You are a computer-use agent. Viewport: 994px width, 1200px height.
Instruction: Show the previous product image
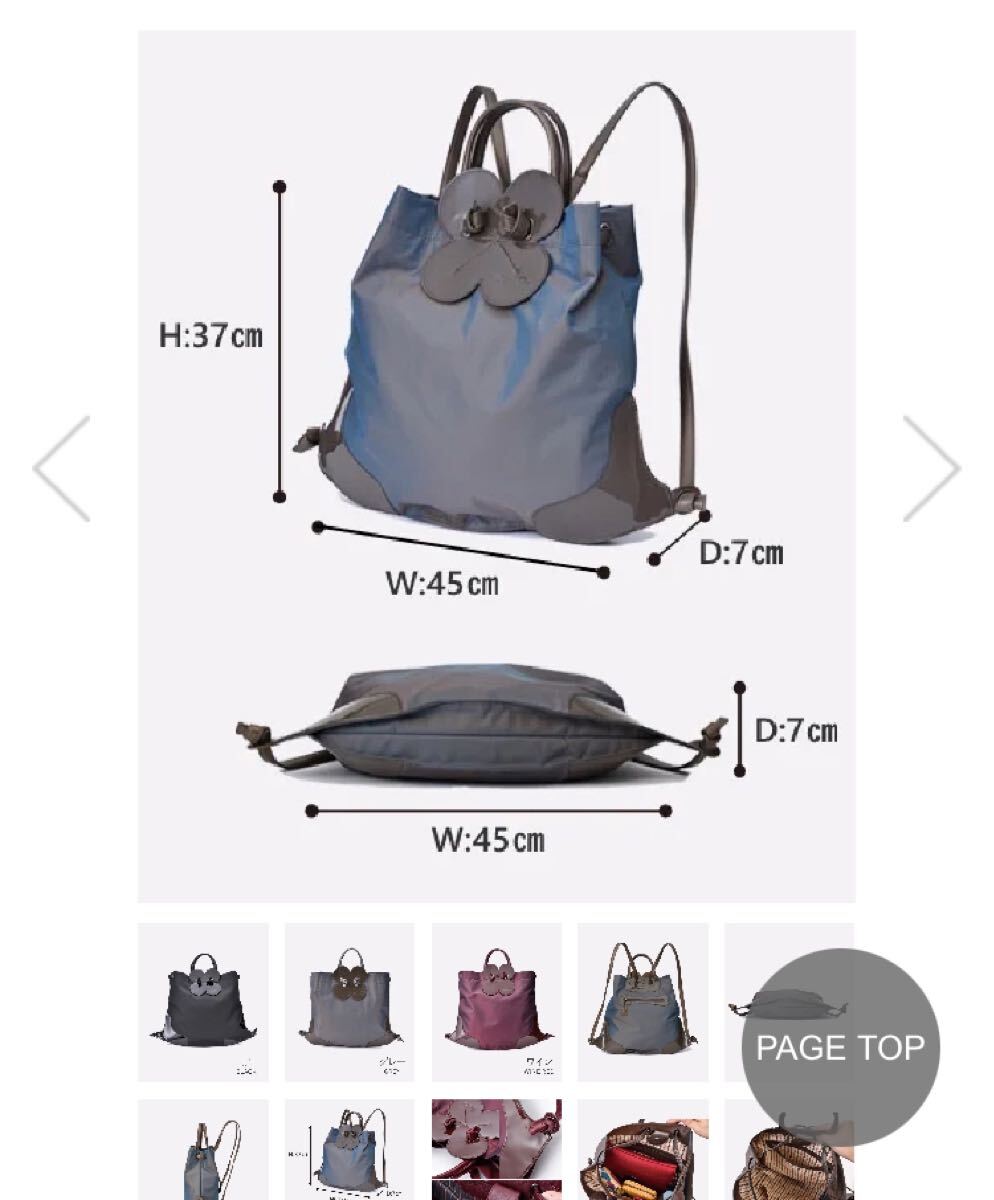coord(62,469)
